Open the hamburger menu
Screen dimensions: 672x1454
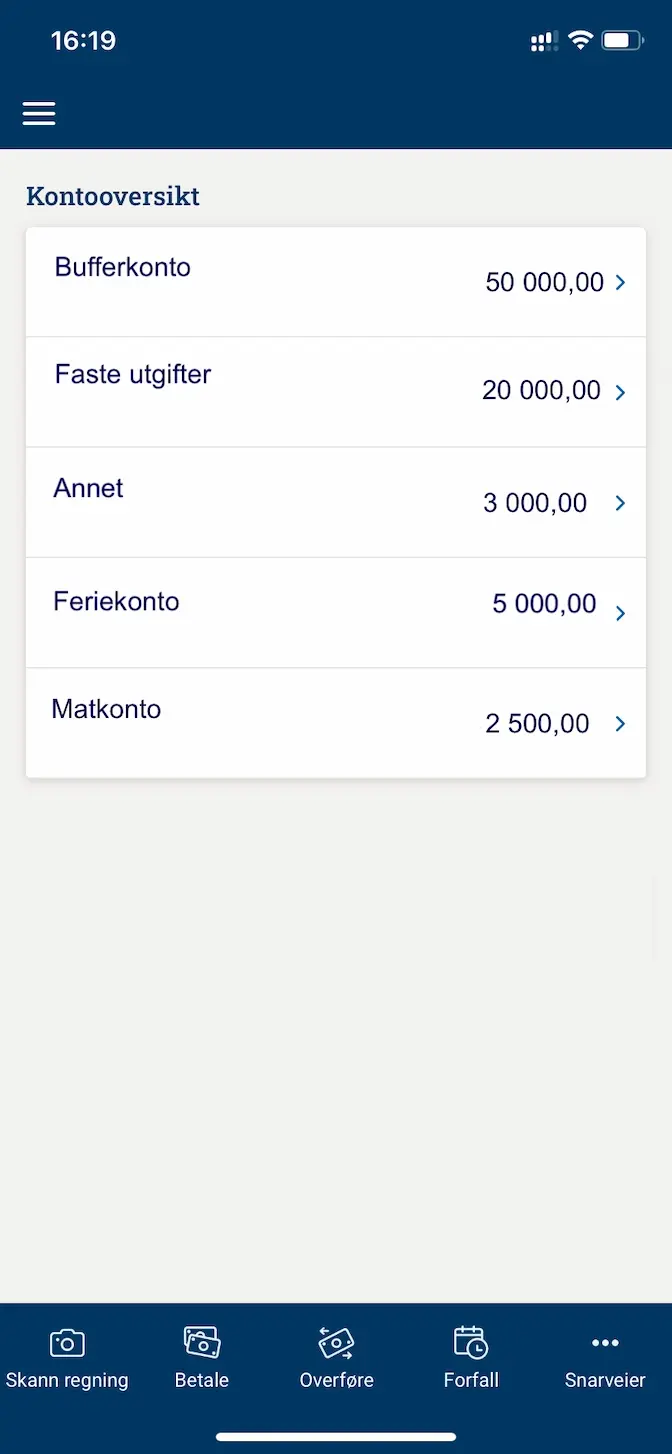pos(39,114)
